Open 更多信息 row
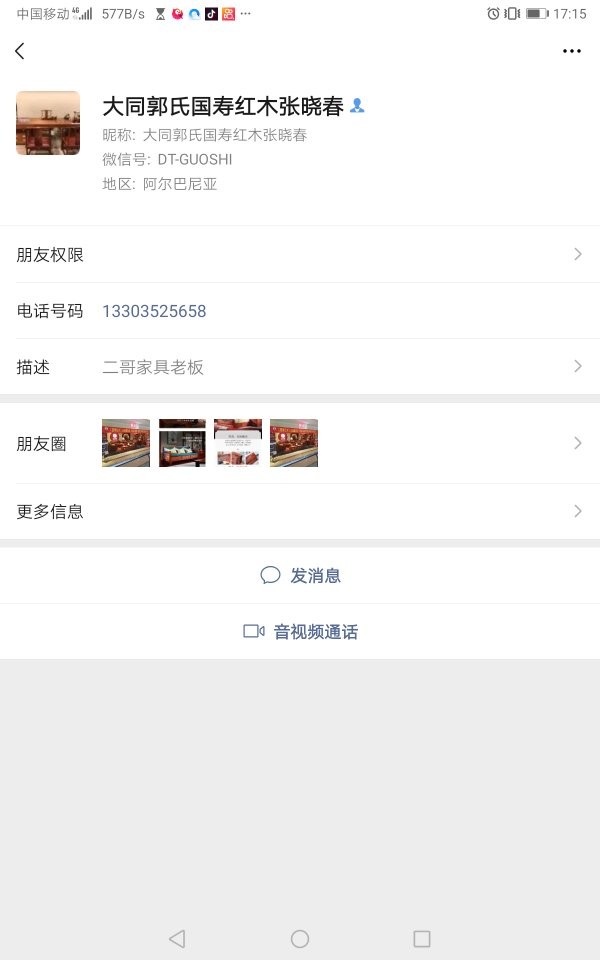This screenshot has width=600, height=960. [300, 511]
